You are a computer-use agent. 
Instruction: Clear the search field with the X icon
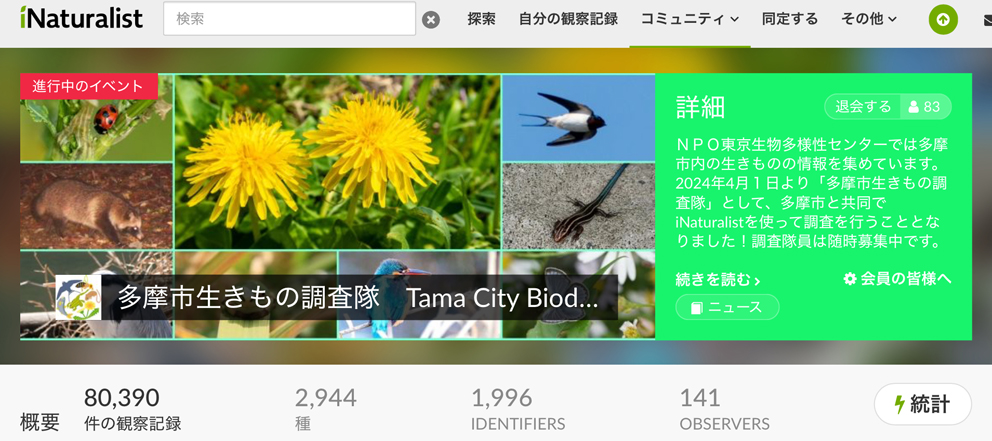(431, 20)
